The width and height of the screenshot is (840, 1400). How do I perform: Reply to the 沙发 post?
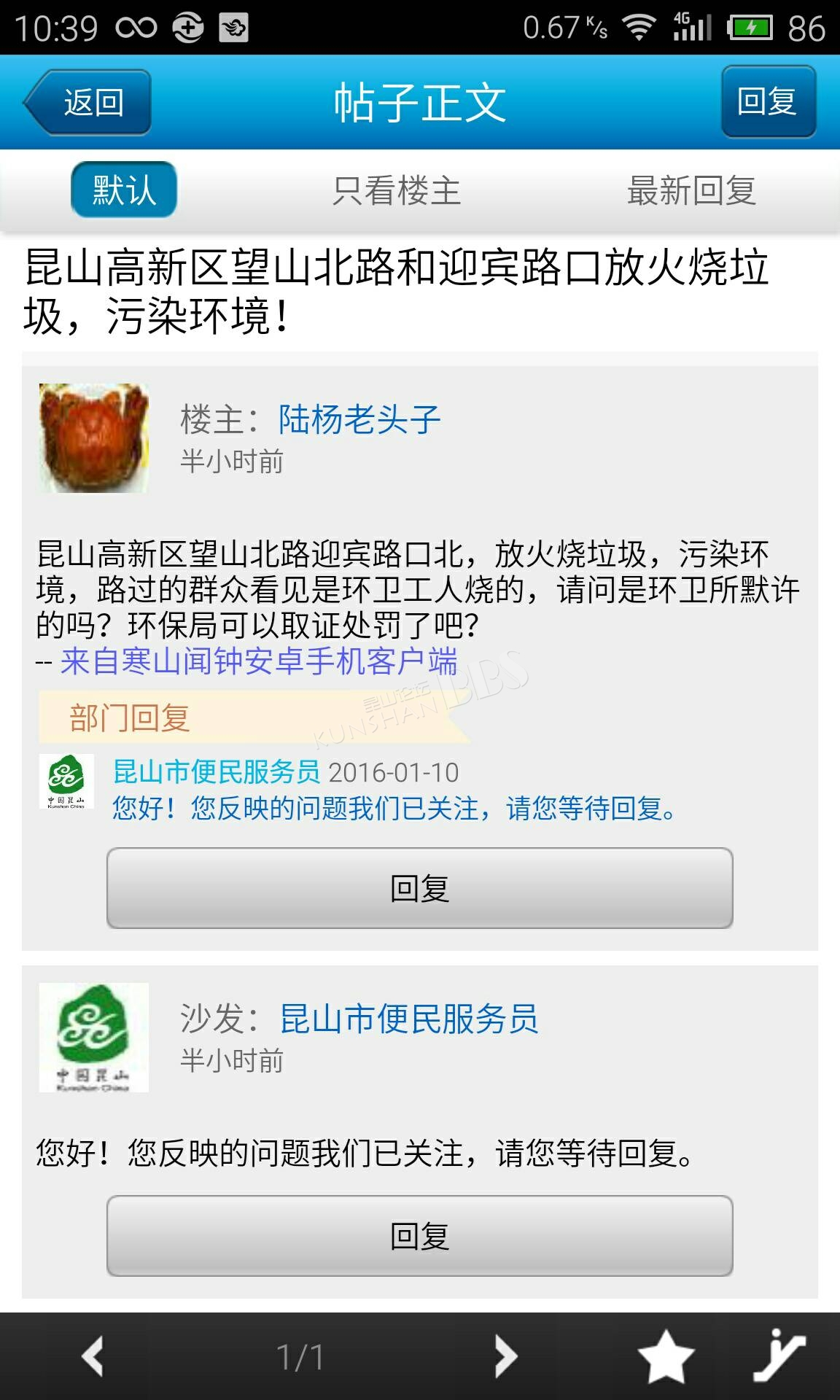420,1236
